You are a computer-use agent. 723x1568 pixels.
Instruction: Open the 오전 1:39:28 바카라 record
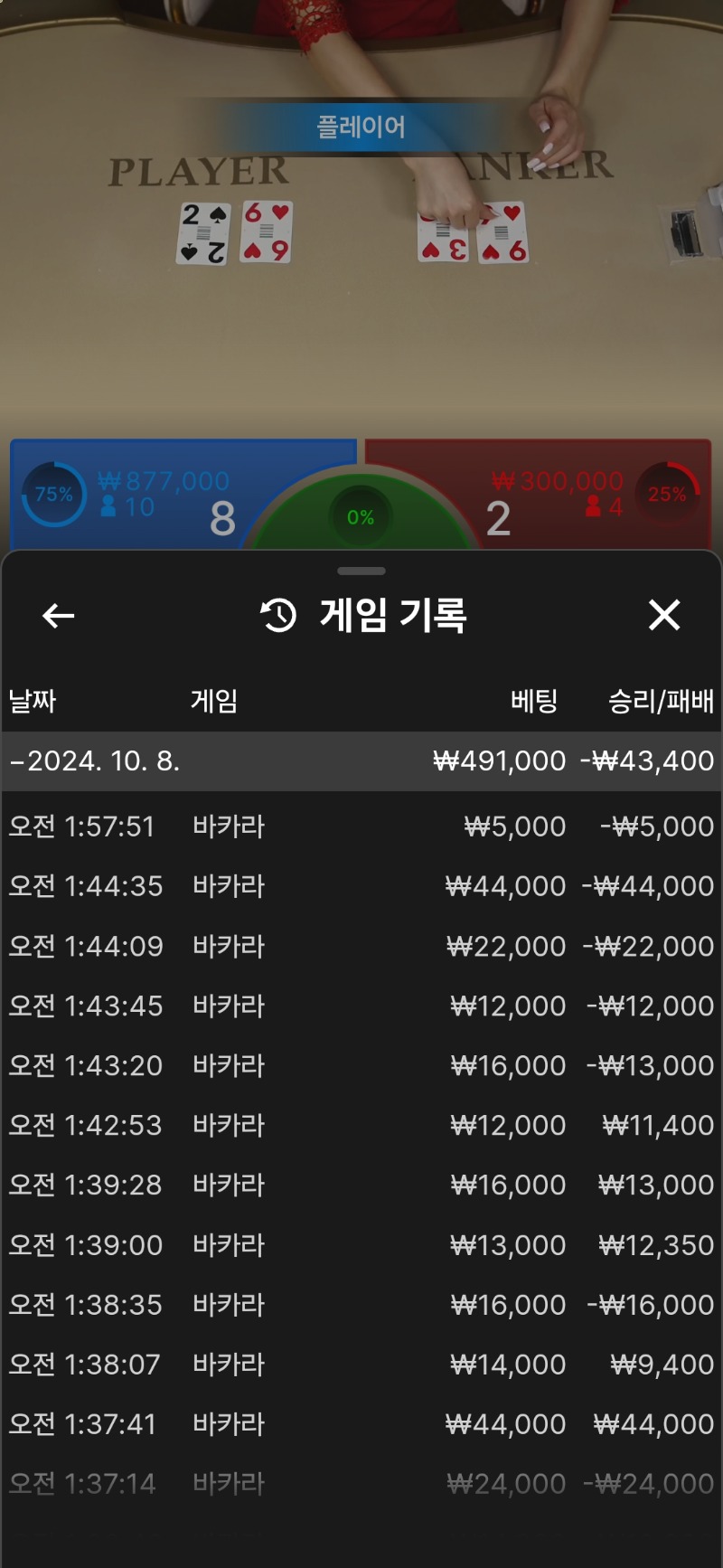[x=361, y=1185]
